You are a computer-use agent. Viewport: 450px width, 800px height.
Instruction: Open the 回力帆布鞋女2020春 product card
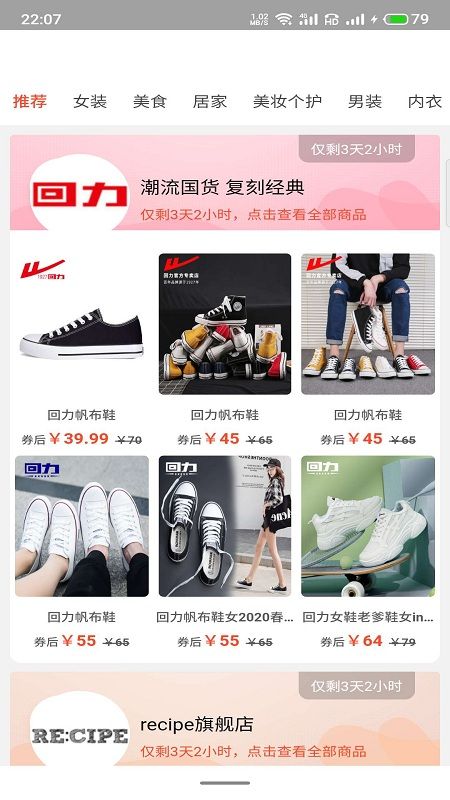tap(225, 552)
